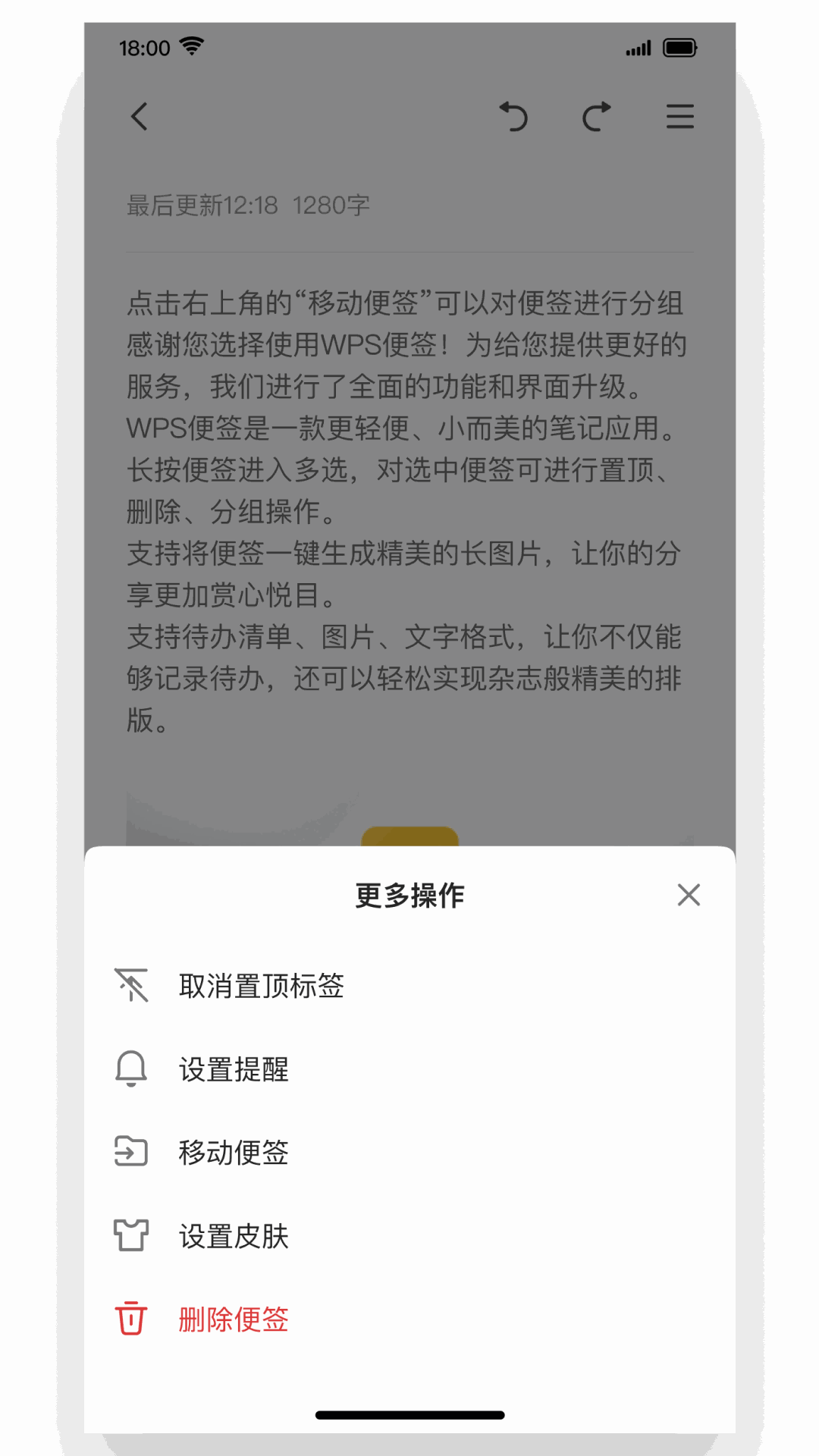Open 设置皮肤 skin settings
This screenshot has height=1456, width=819.
click(234, 1236)
